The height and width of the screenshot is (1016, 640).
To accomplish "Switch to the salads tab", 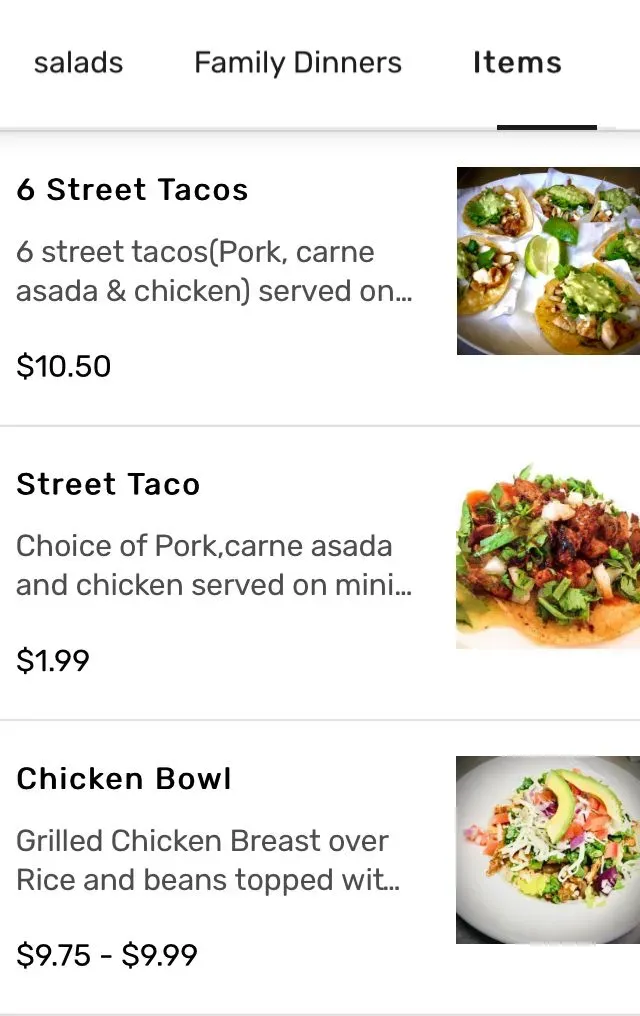I will (78, 63).
